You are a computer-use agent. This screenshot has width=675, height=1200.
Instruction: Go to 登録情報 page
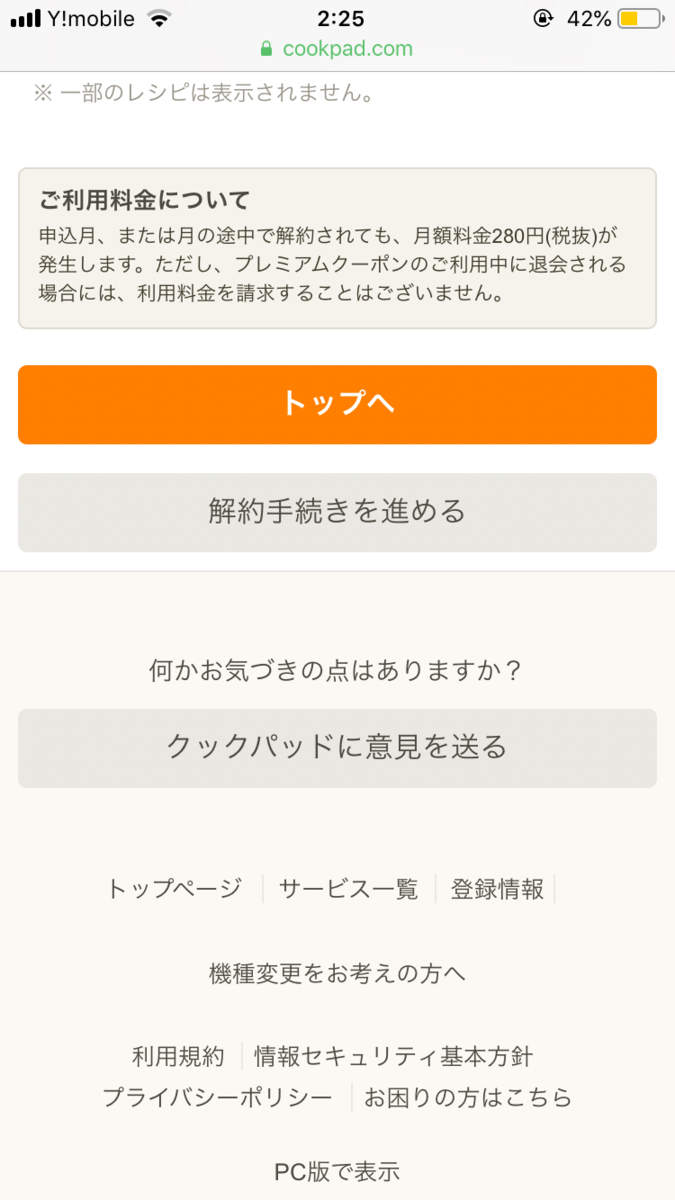coord(497,889)
